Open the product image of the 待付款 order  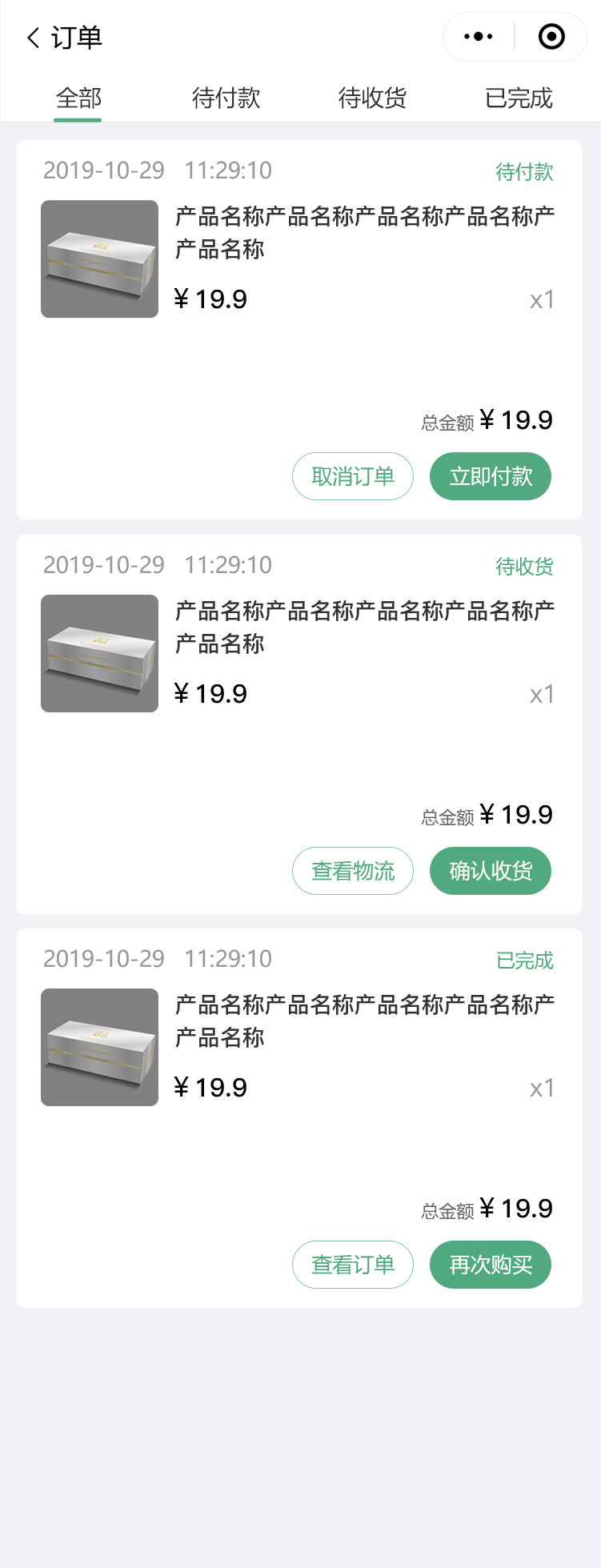(99, 259)
